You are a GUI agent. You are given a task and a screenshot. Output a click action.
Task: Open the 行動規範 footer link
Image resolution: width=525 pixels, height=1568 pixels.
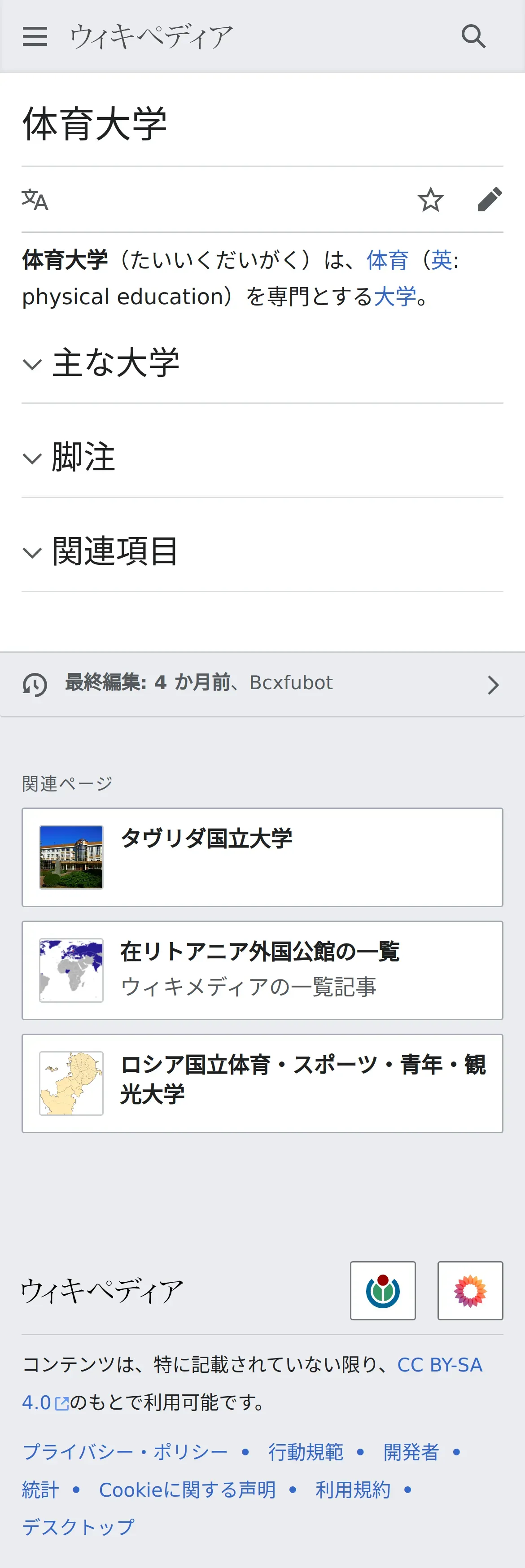(x=306, y=1452)
